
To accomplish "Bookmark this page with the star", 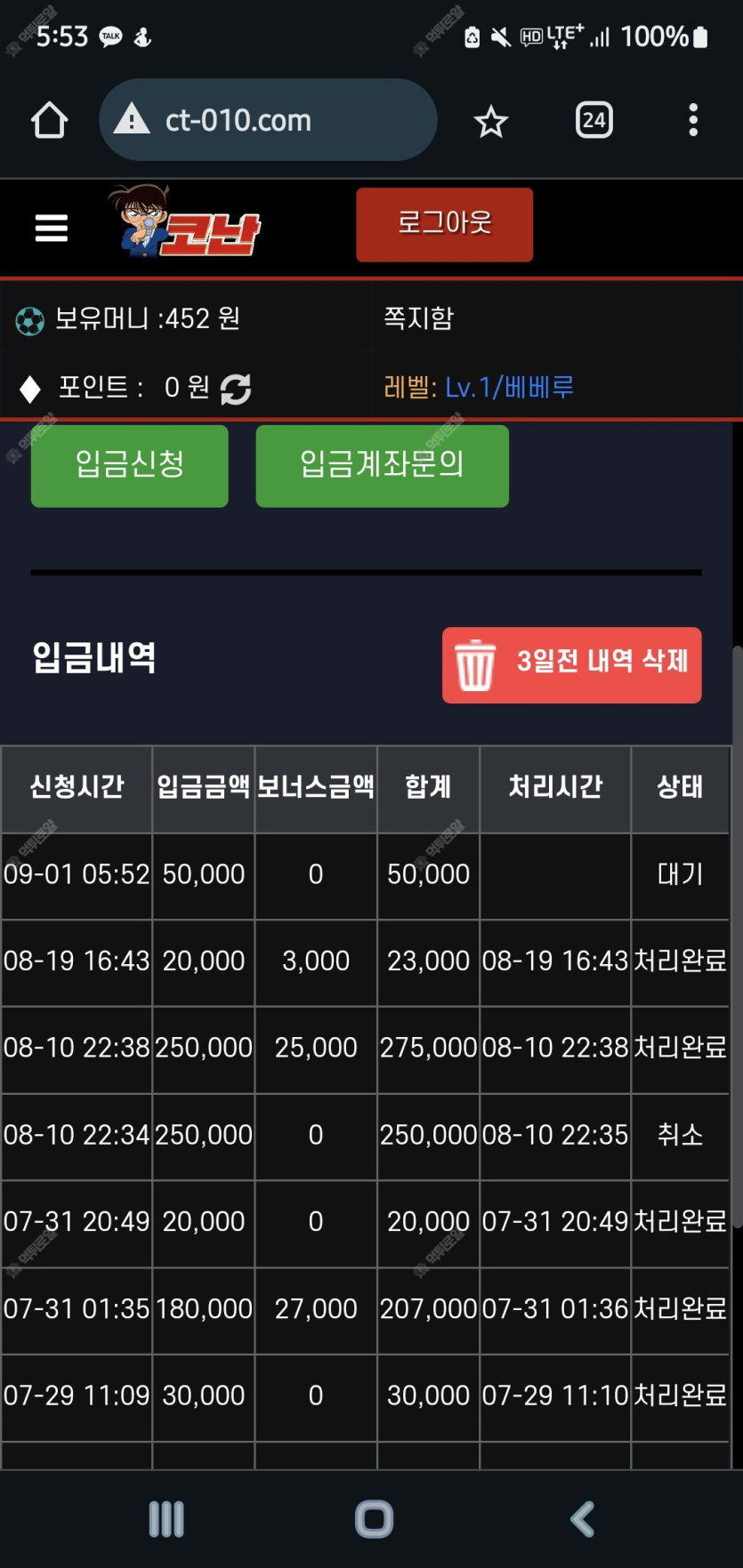I will pos(490,121).
